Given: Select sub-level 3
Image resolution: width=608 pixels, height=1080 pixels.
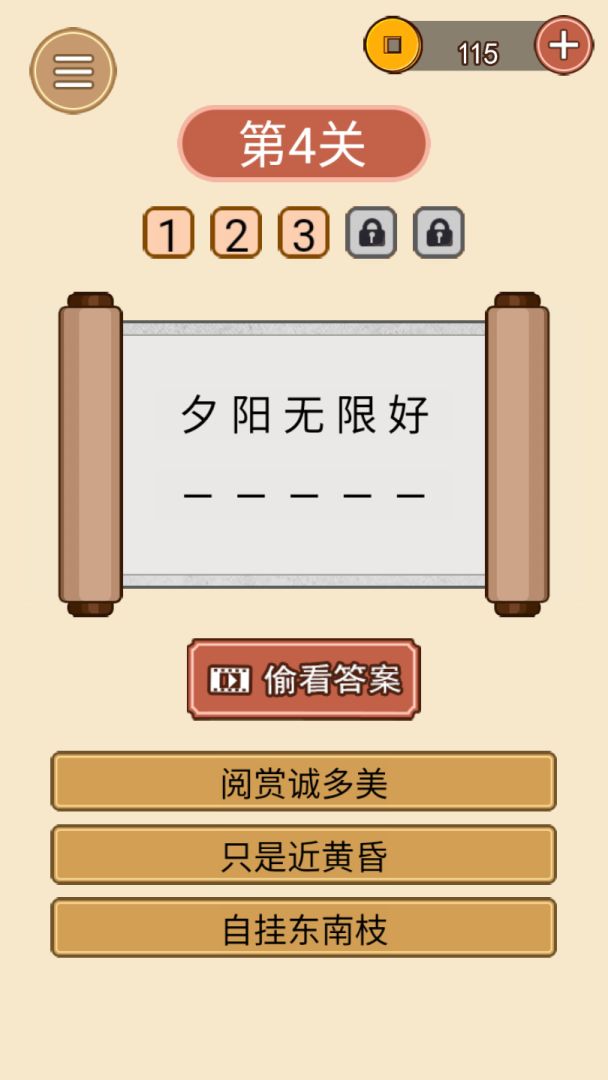Looking at the screenshot, I should tap(303, 233).
